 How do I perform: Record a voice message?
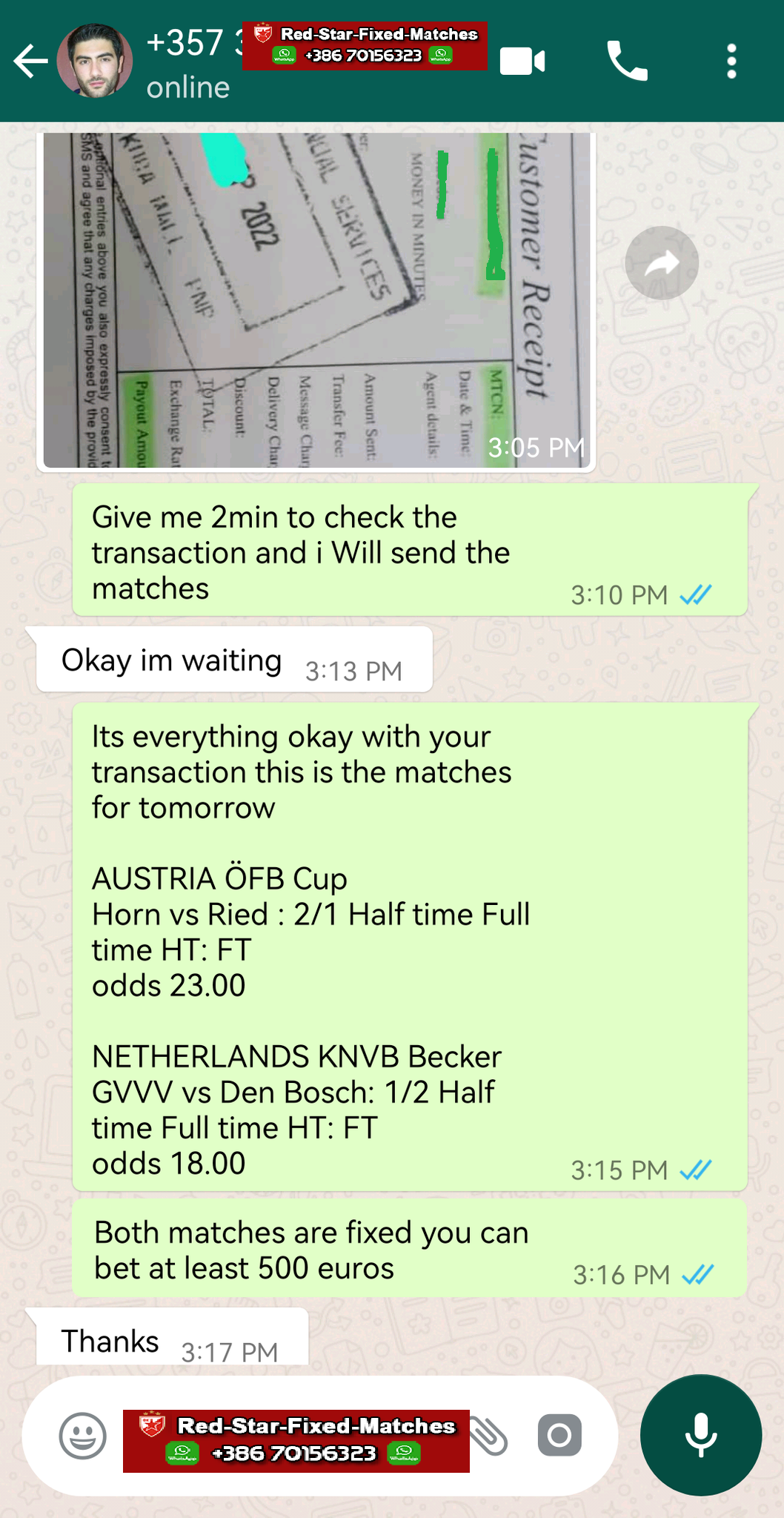point(700,1435)
